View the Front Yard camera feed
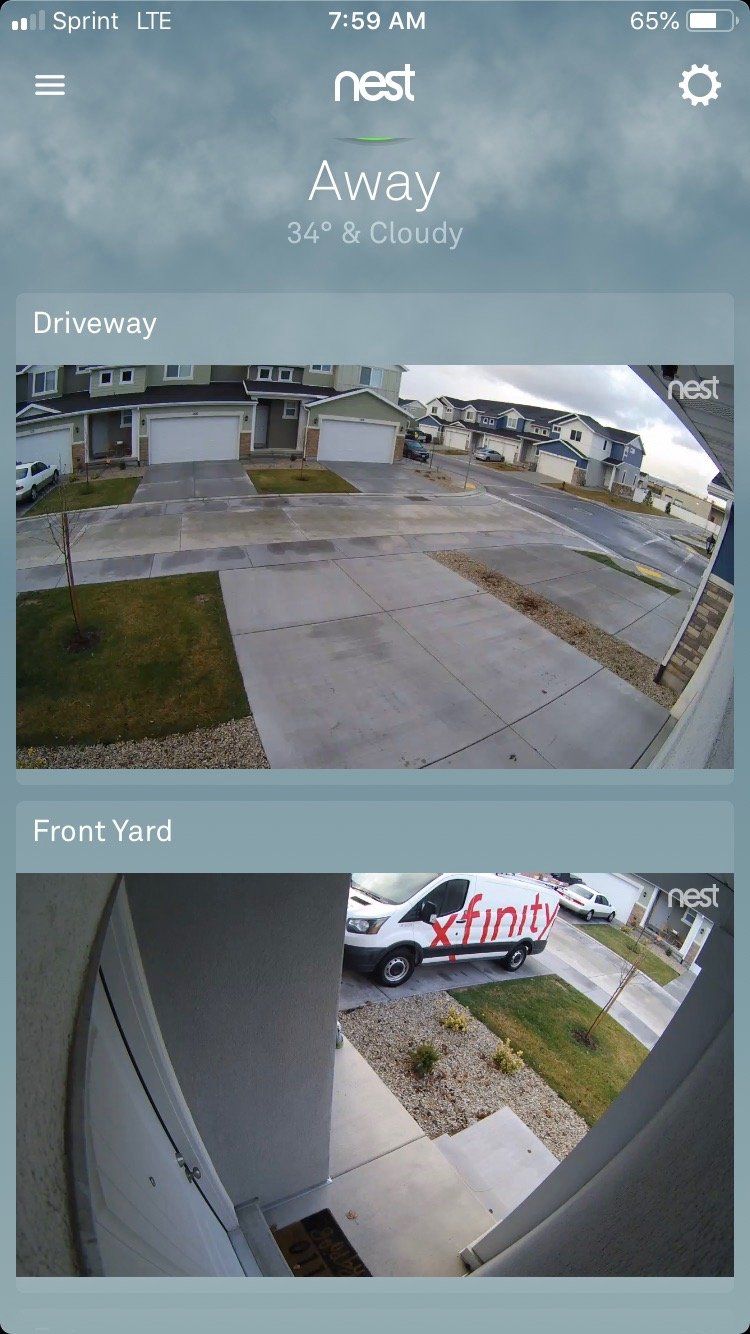Viewport: 750px width, 1334px height. click(374, 1074)
